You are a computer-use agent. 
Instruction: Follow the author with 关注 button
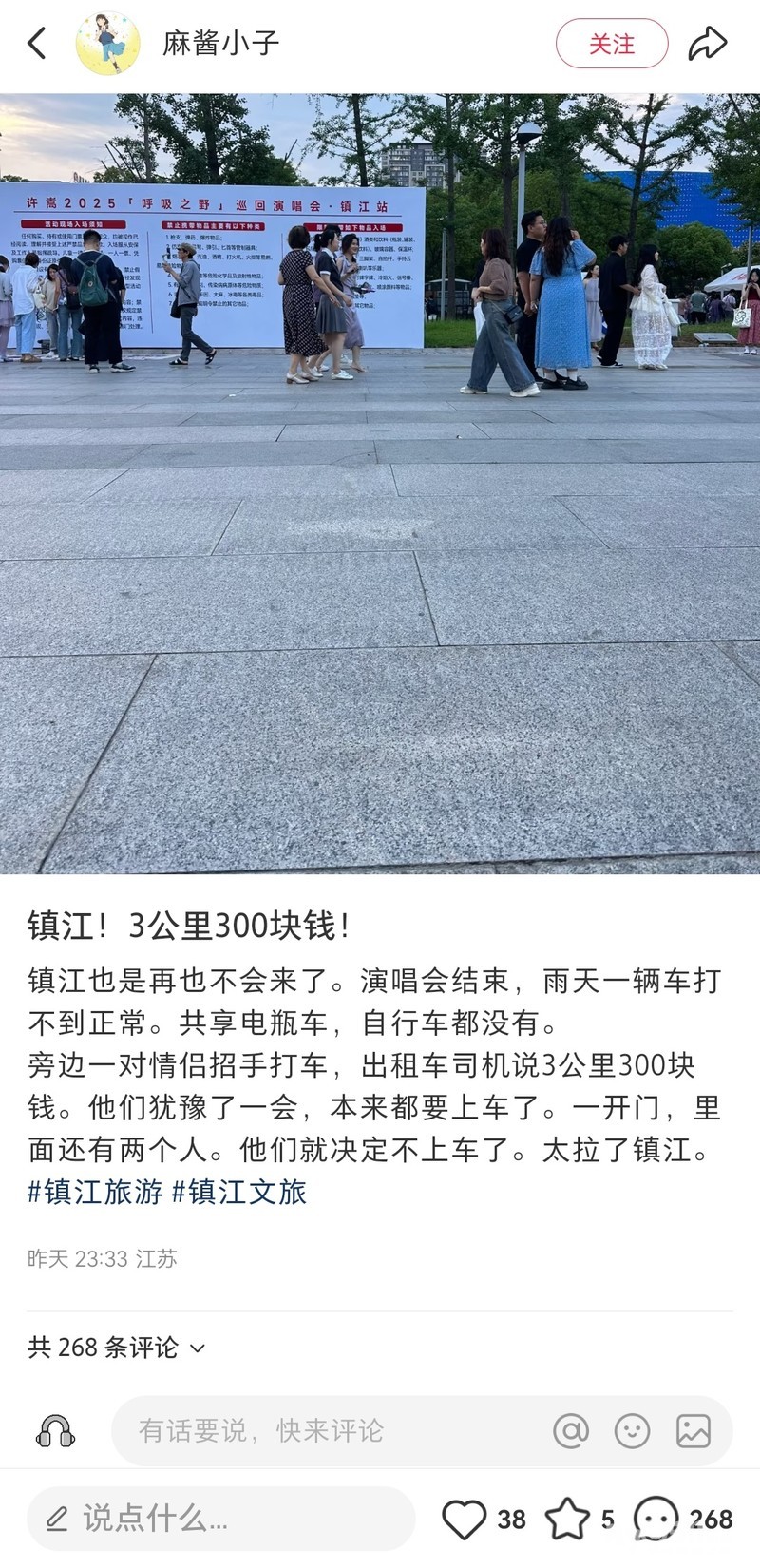tap(612, 44)
